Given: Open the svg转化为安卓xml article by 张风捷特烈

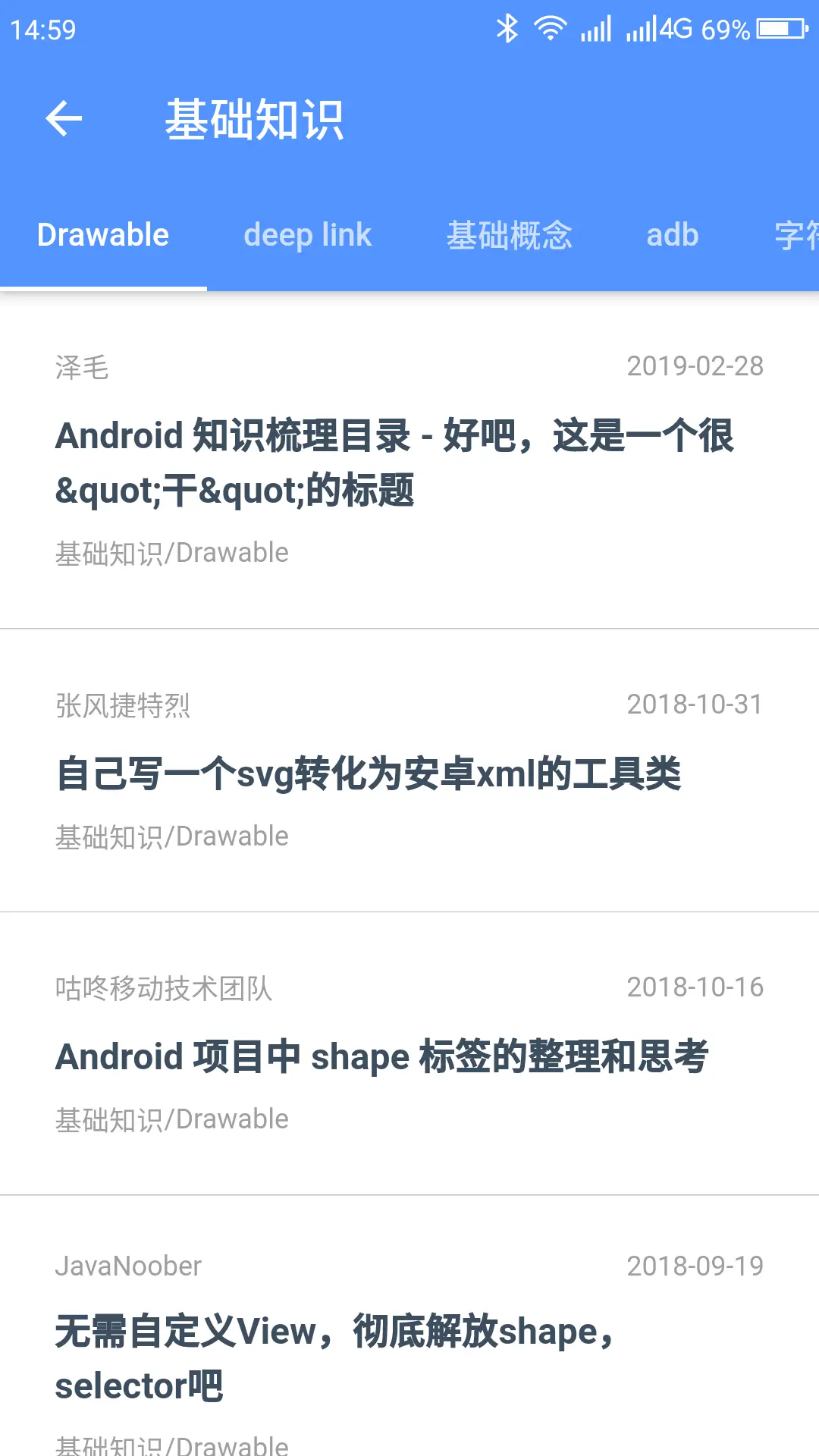Looking at the screenshot, I should coord(369,773).
